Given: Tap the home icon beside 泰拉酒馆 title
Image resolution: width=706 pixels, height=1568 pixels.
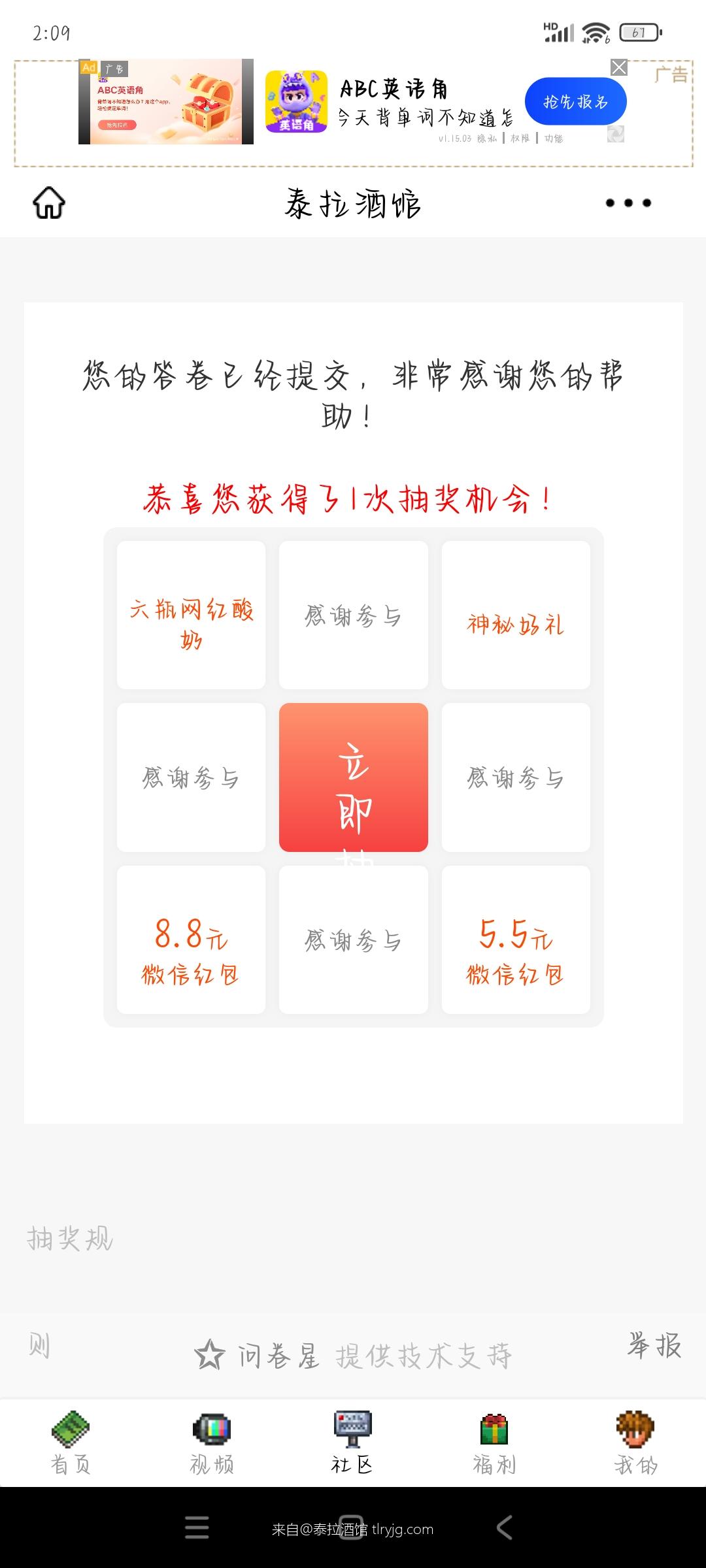Looking at the screenshot, I should point(49,203).
